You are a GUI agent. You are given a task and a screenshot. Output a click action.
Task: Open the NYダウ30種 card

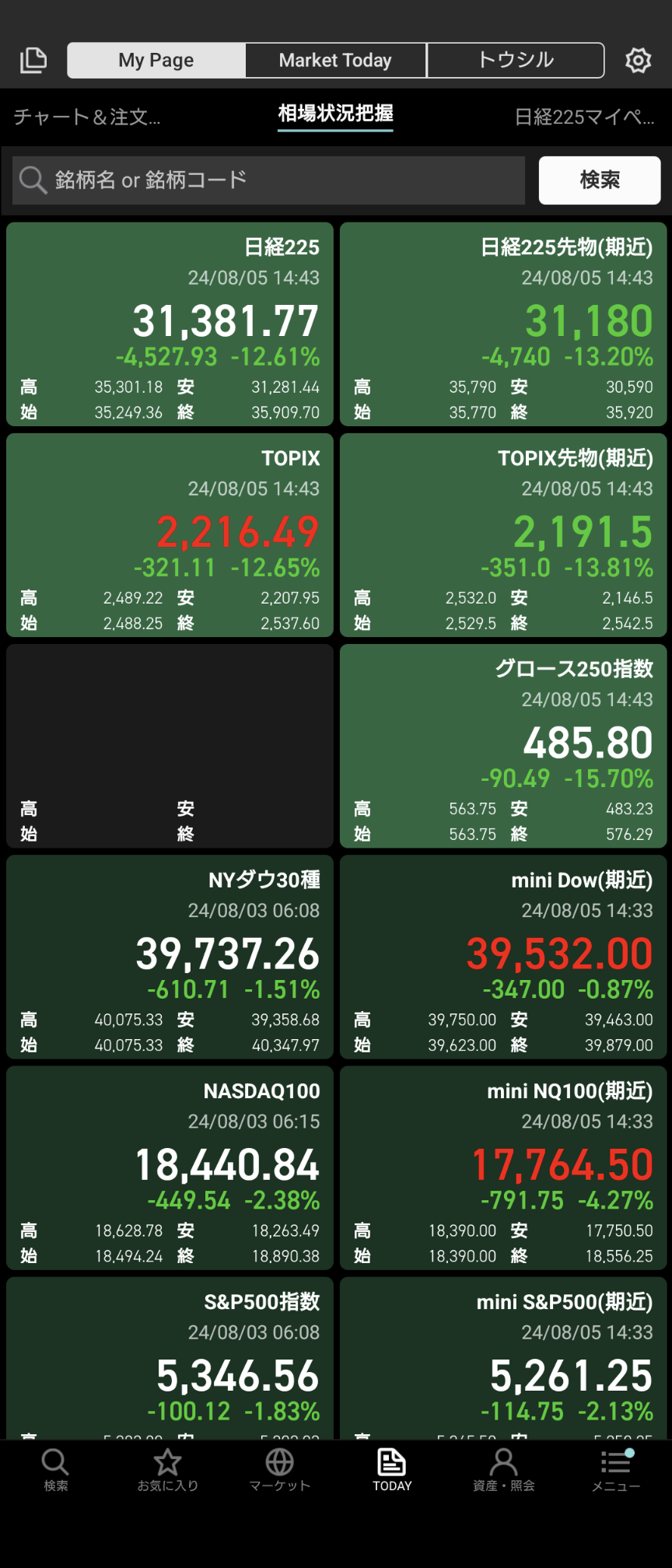click(x=170, y=957)
